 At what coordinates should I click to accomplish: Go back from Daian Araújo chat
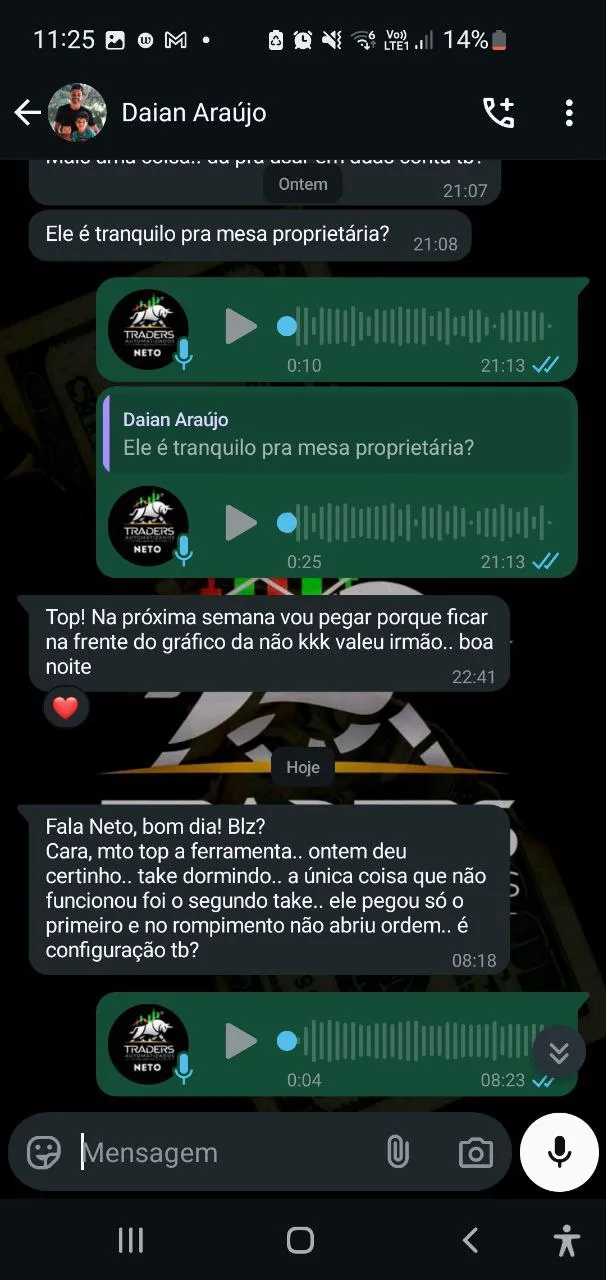tap(27, 112)
